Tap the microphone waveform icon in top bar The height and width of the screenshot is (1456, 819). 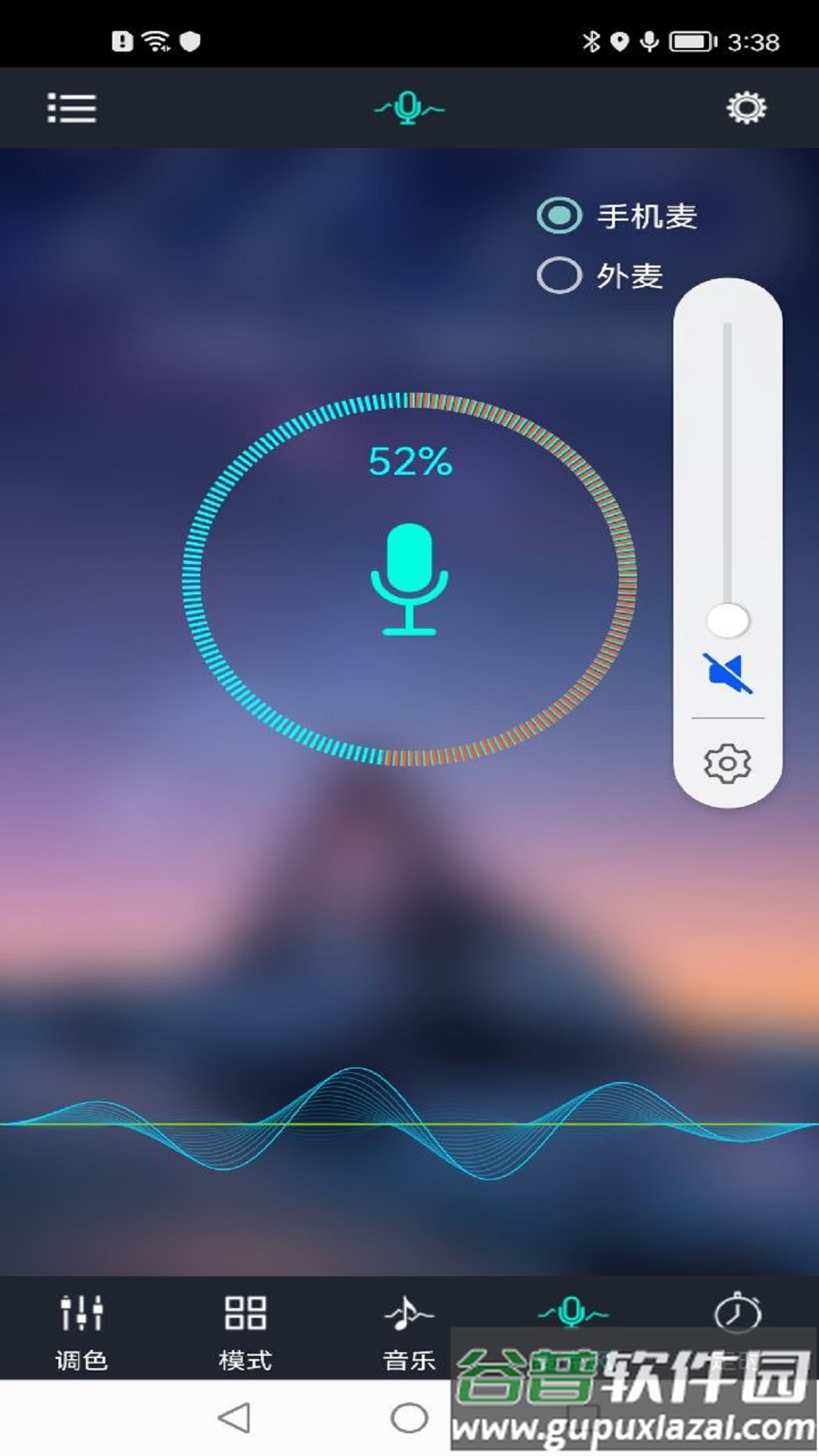[x=407, y=107]
